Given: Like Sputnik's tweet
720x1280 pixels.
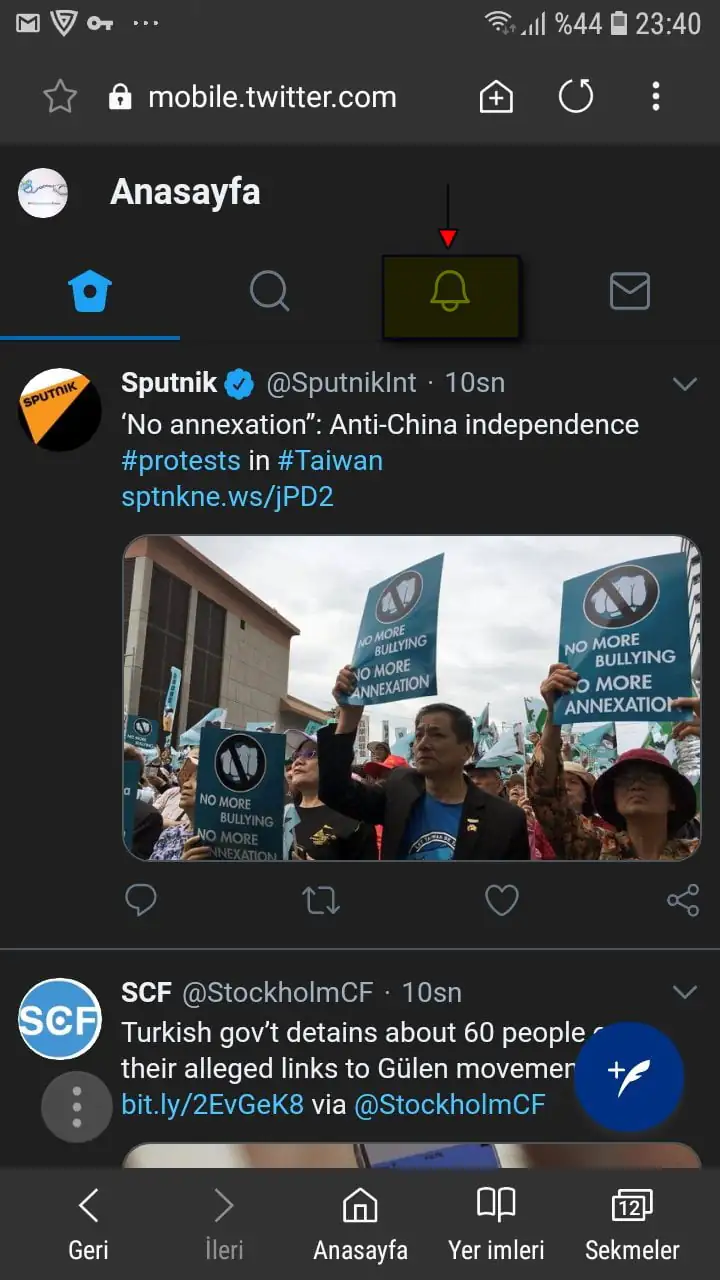Looking at the screenshot, I should tap(502, 901).
